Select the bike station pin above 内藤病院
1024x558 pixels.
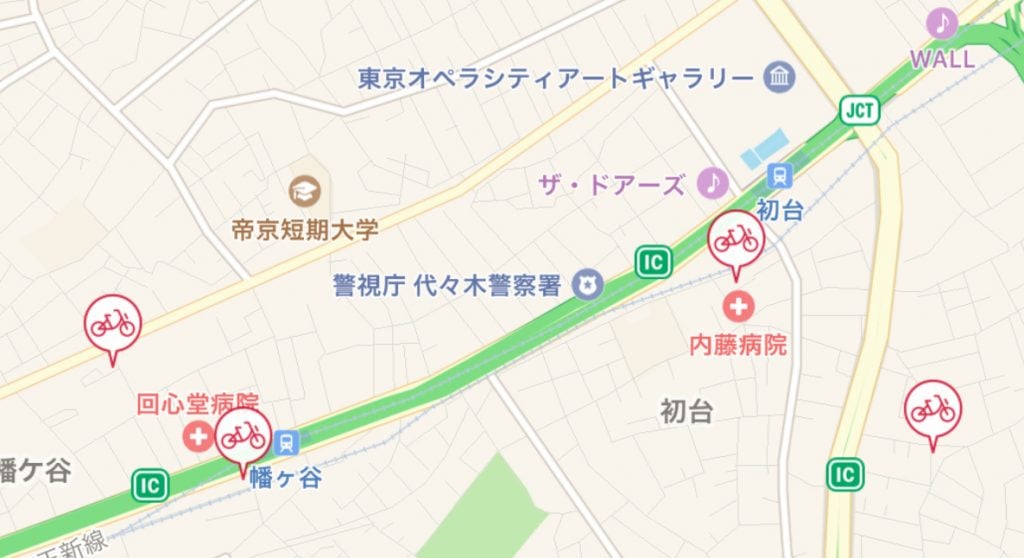coord(736,238)
